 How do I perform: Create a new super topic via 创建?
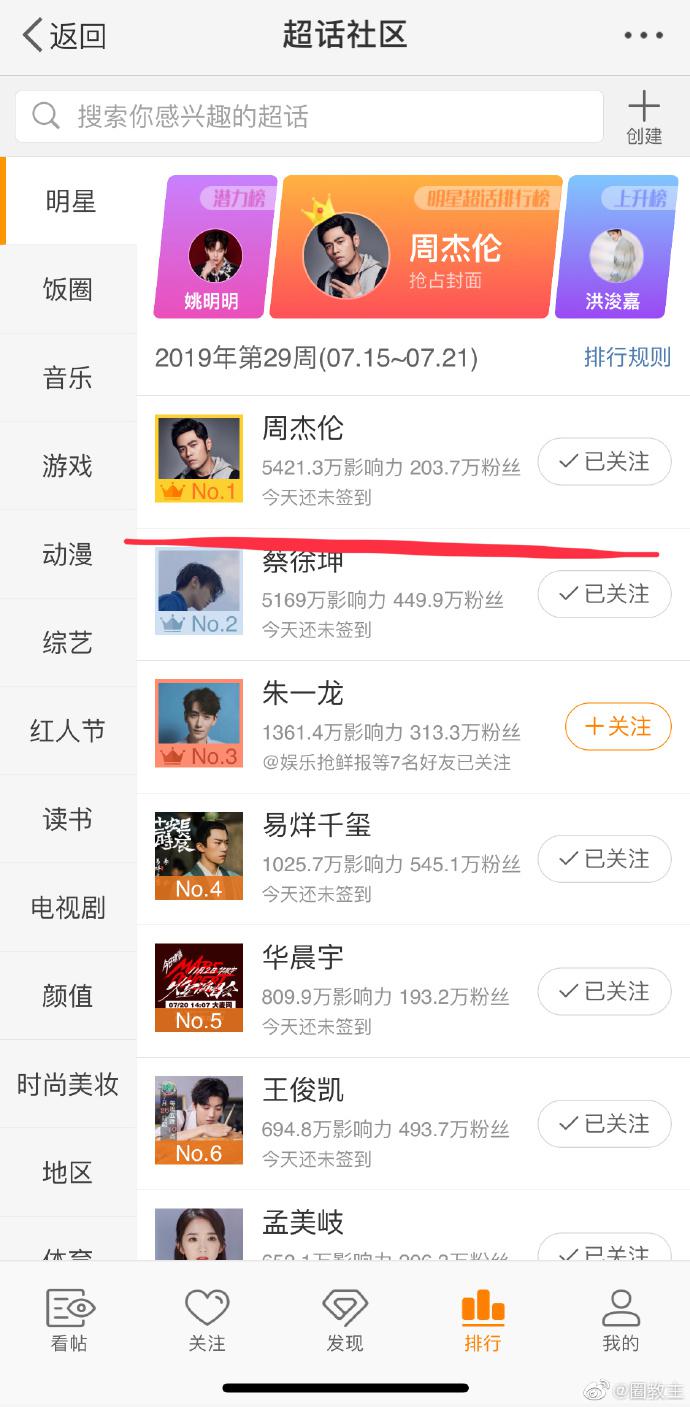[x=644, y=118]
